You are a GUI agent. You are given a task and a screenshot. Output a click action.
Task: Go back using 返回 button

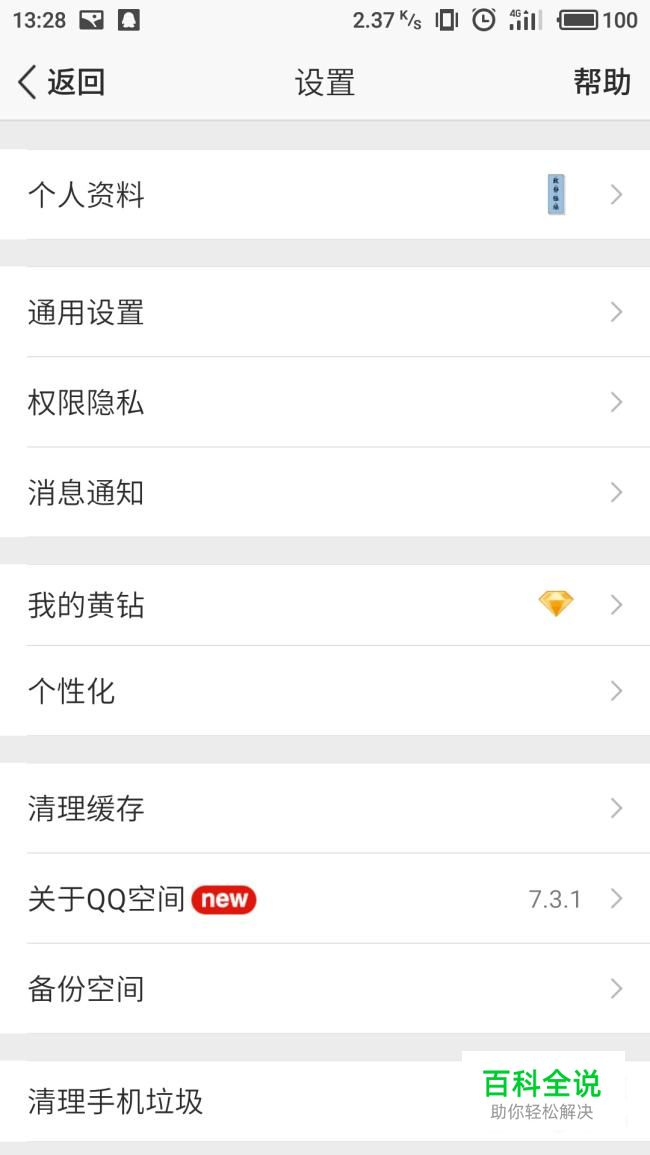click(x=62, y=82)
